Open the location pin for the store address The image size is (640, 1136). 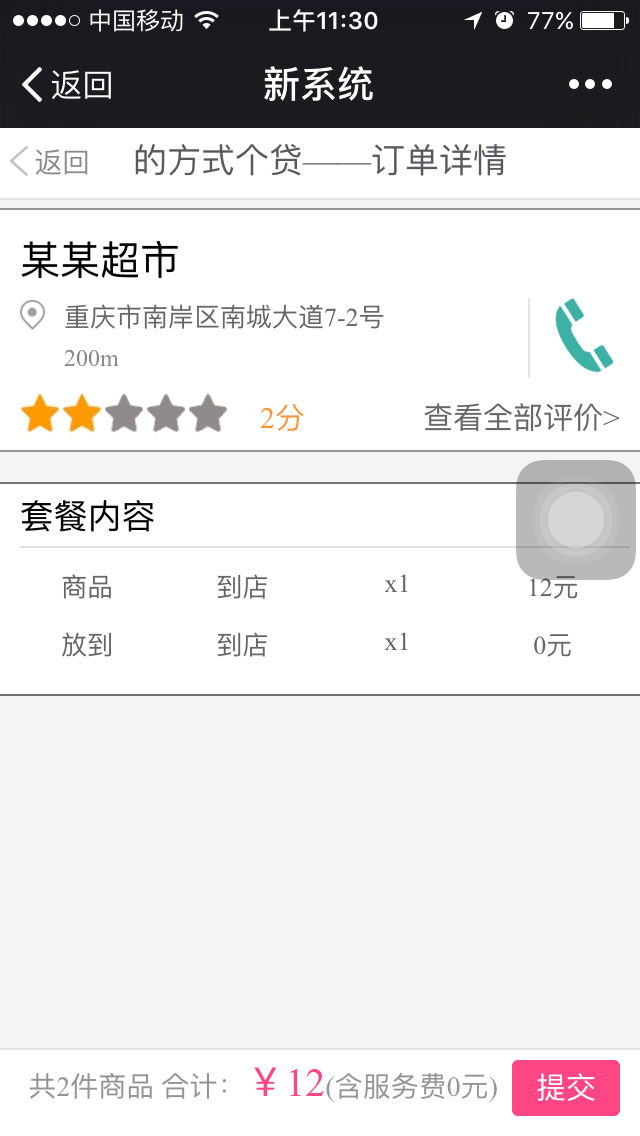[x=33, y=316]
